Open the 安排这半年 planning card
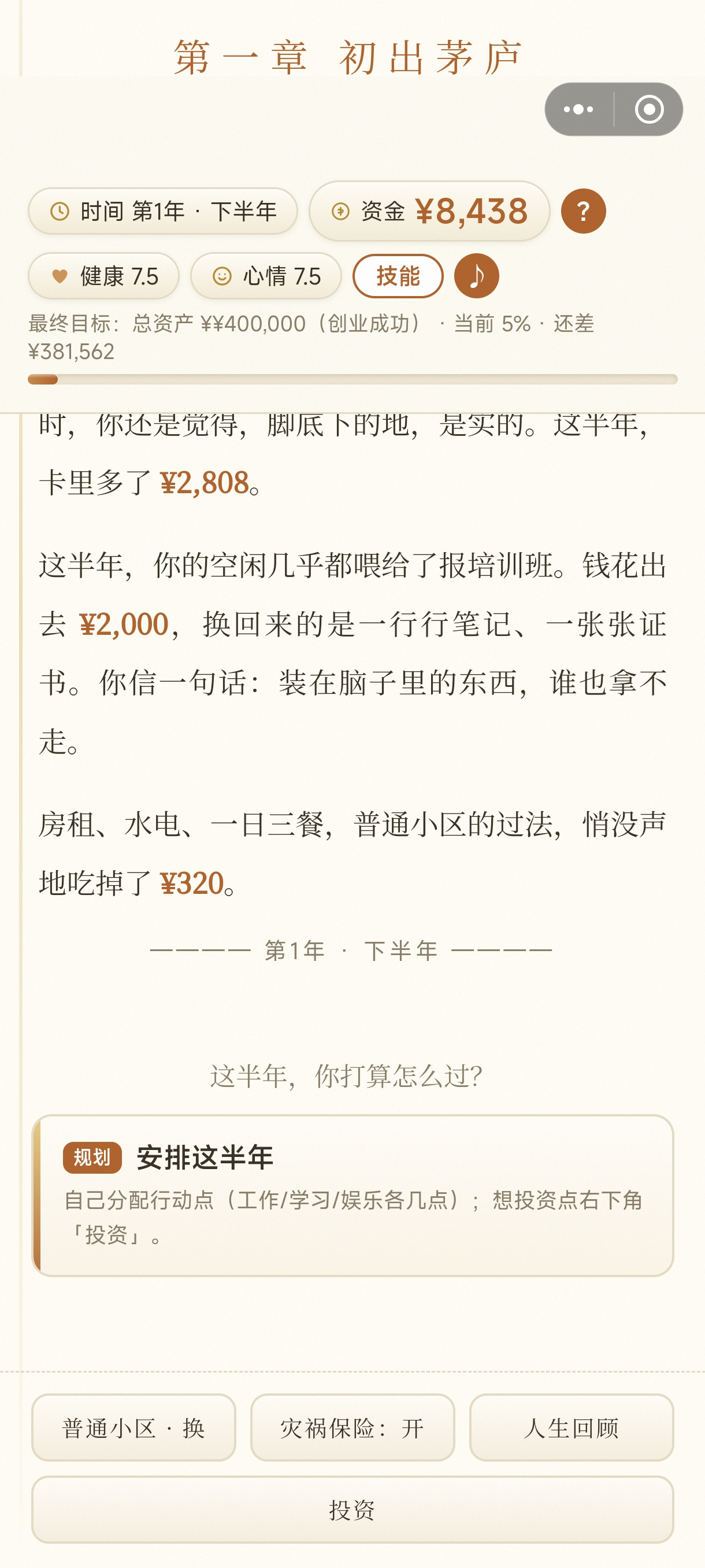The width and height of the screenshot is (705, 1568). (353, 1196)
